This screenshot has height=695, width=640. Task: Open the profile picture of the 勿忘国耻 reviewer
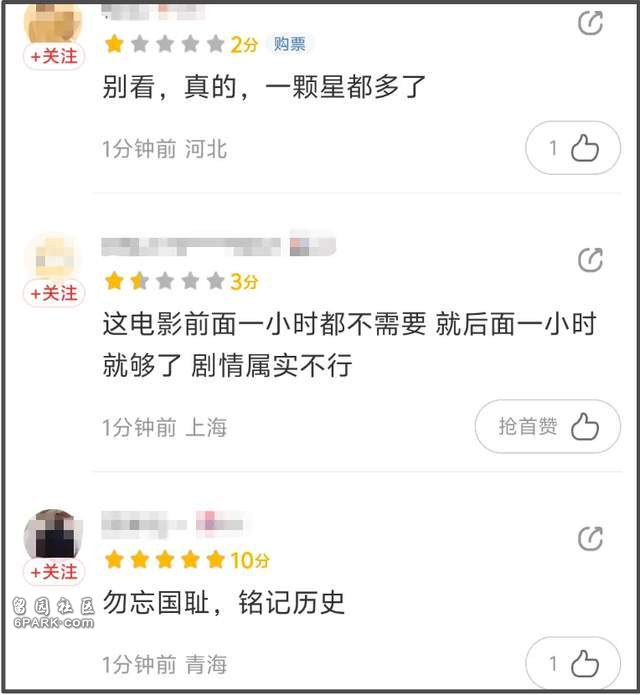click(x=52, y=535)
